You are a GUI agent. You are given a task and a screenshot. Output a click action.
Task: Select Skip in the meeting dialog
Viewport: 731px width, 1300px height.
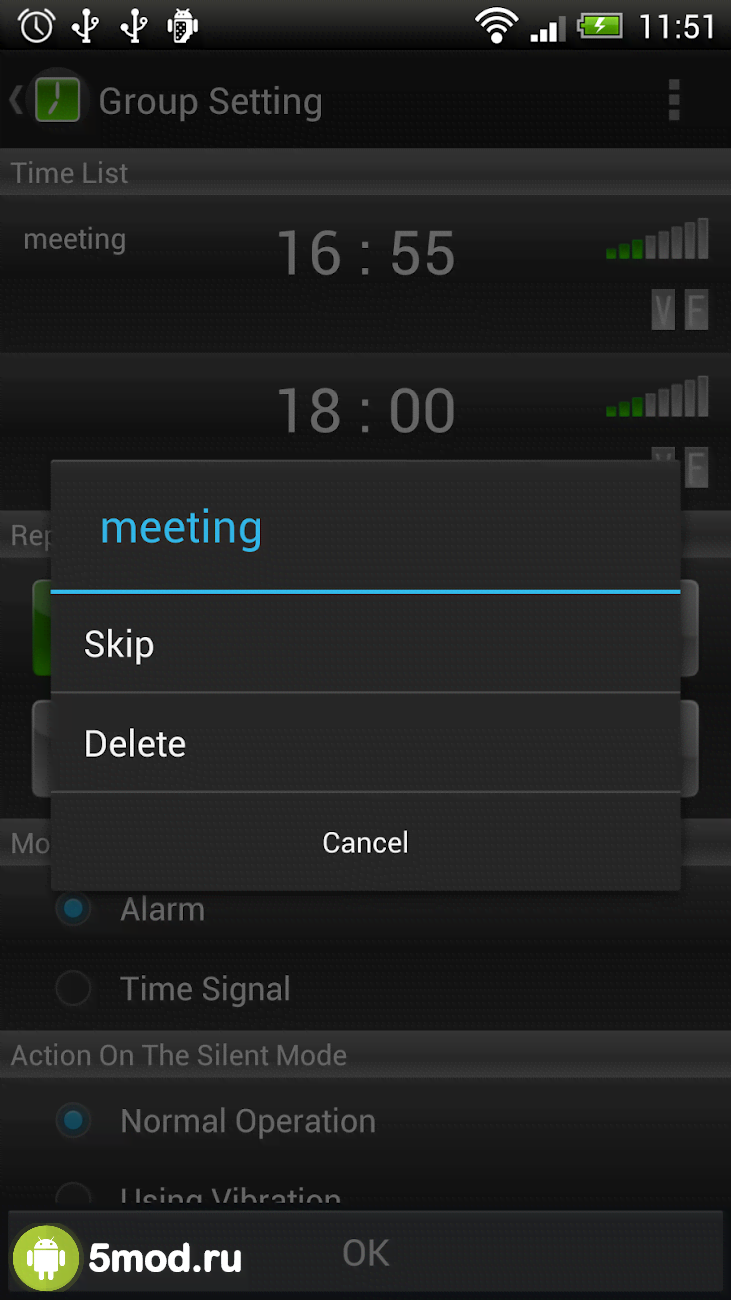pyautogui.click(x=365, y=643)
